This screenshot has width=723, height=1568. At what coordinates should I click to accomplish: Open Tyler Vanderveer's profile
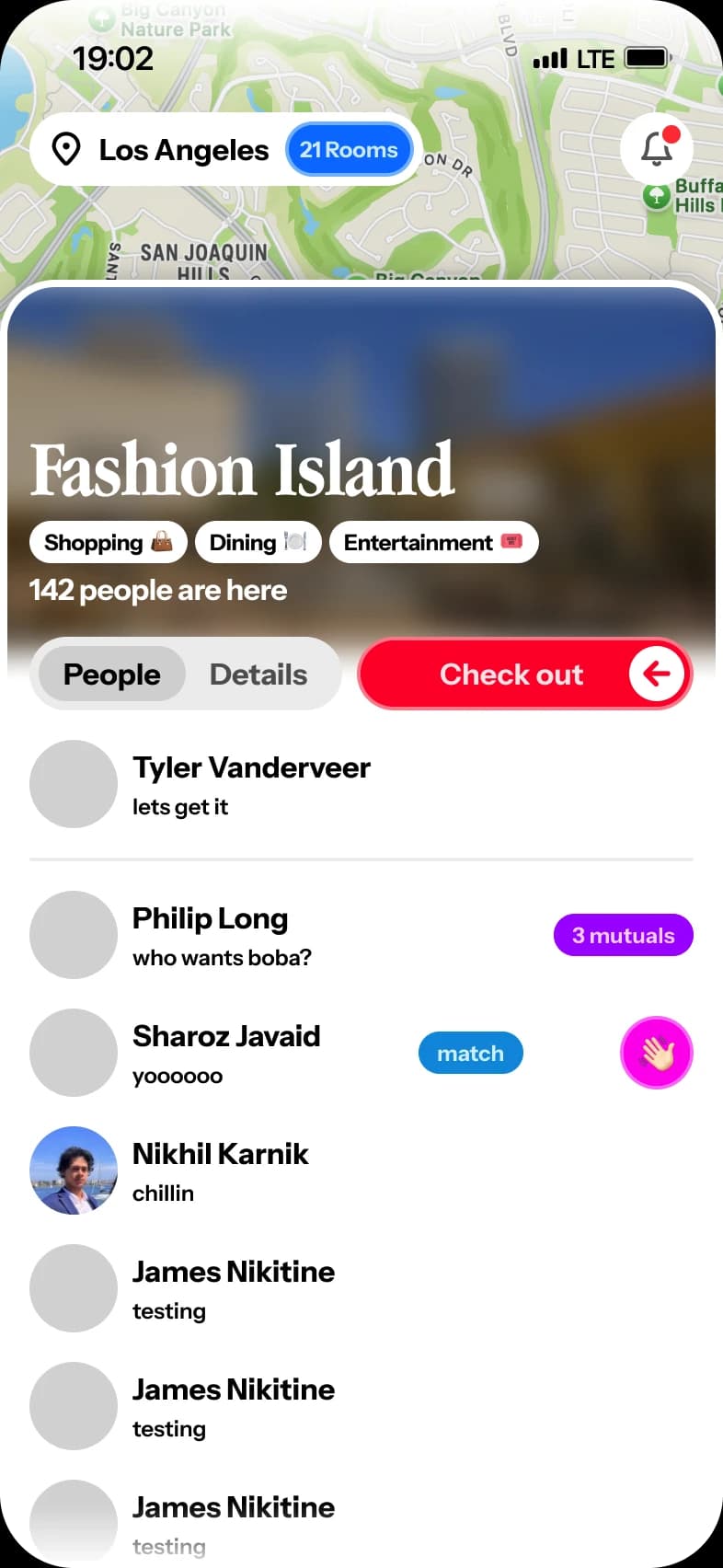pyautogui.click(x=251, y=784)
